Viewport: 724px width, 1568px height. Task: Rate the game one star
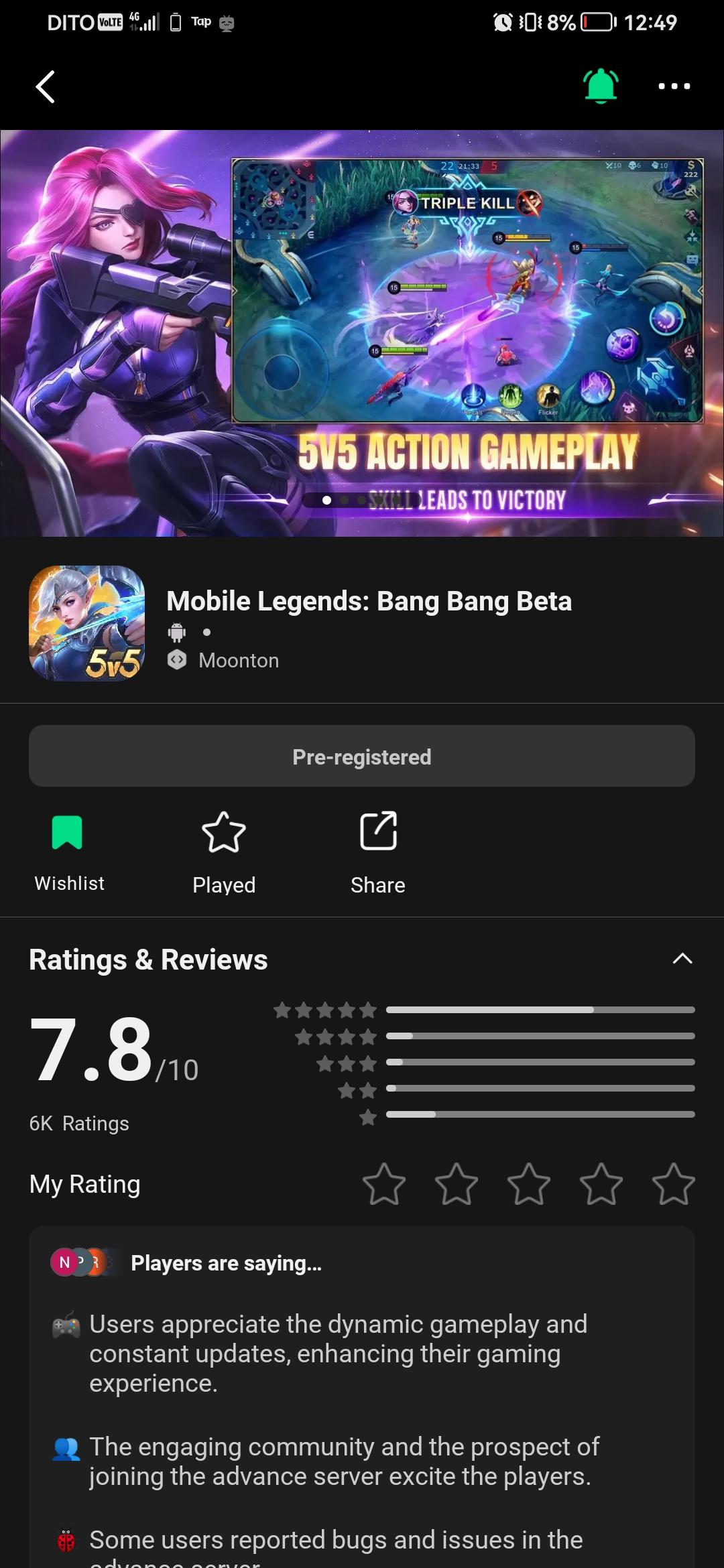pos(384,1184)
